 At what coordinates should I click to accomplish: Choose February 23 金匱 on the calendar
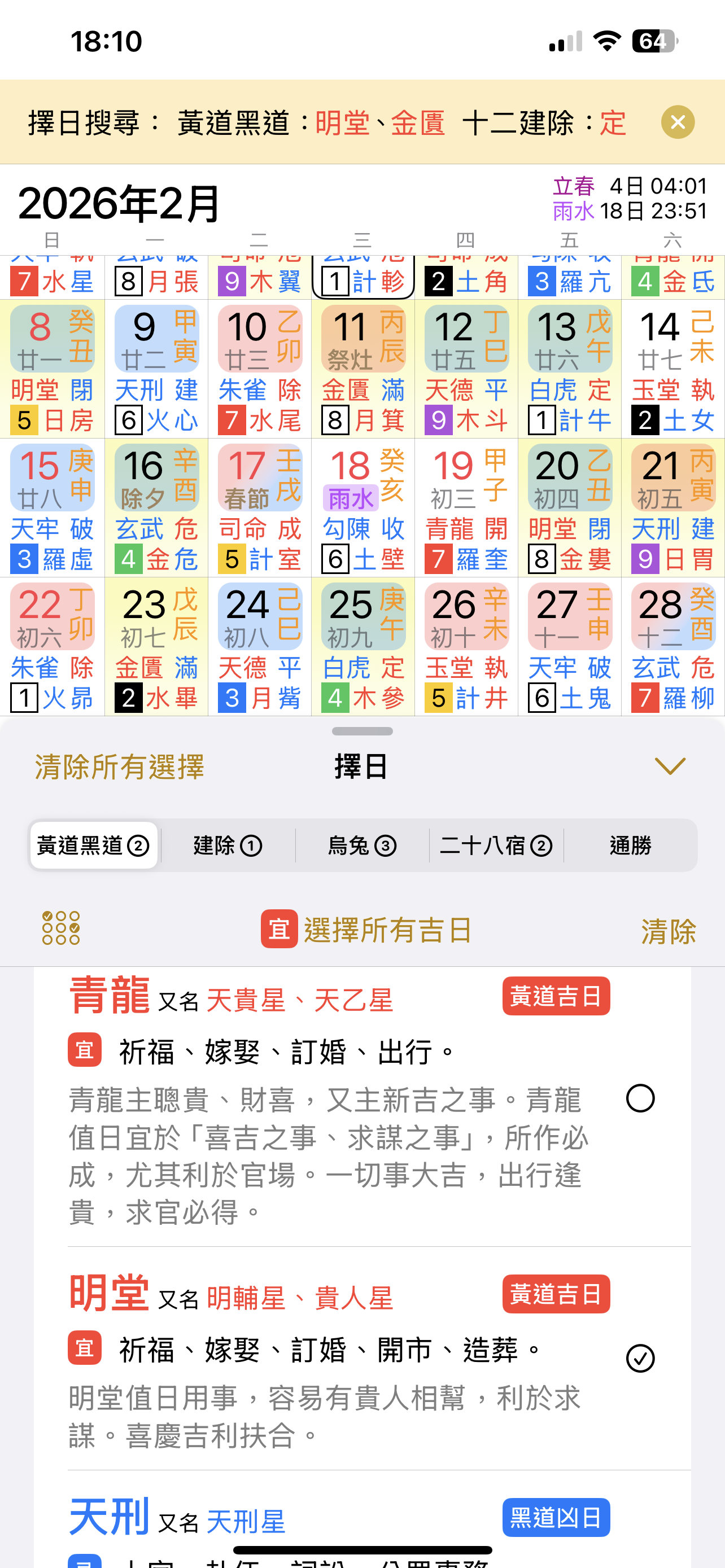pyautogui.click(x=156, y=646)
